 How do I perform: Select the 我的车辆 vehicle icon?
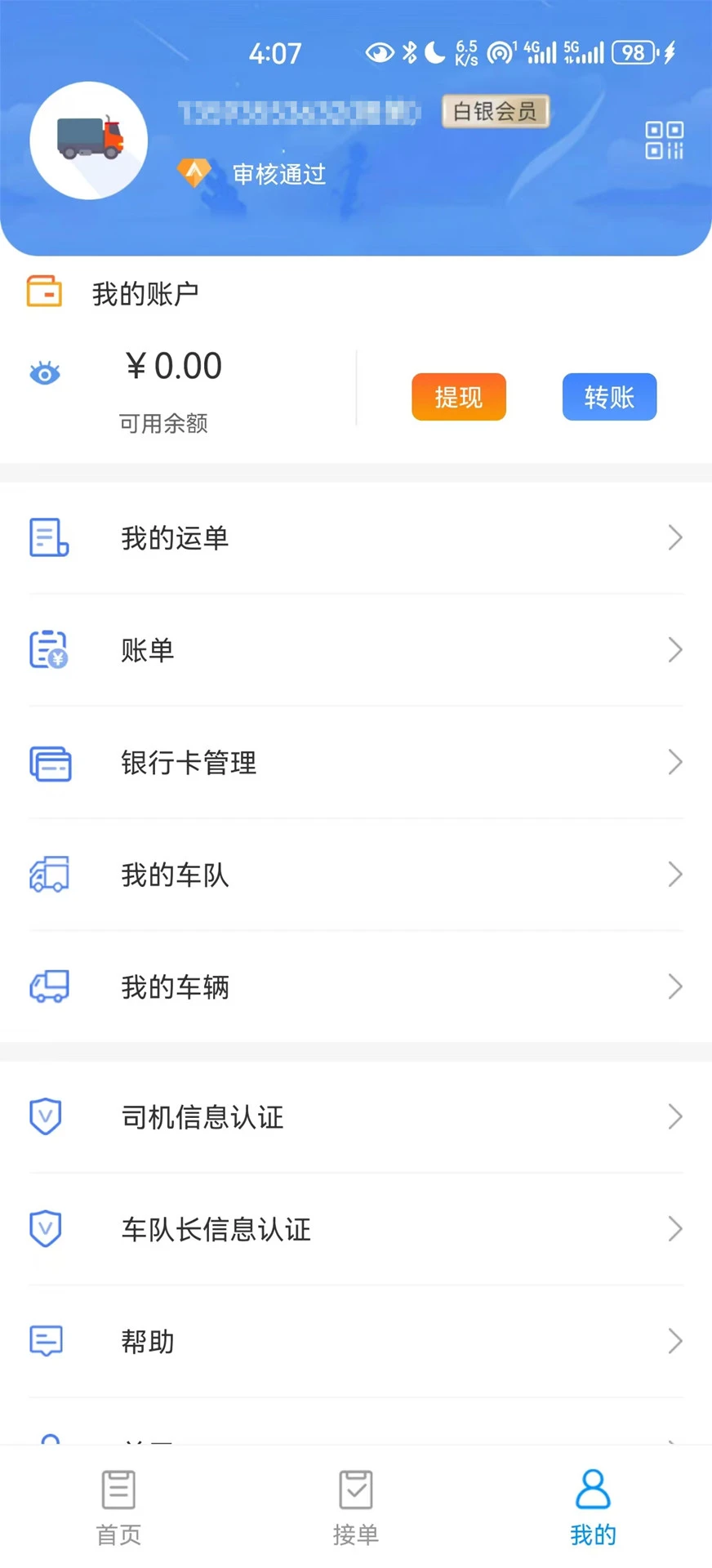coord(48,986)
